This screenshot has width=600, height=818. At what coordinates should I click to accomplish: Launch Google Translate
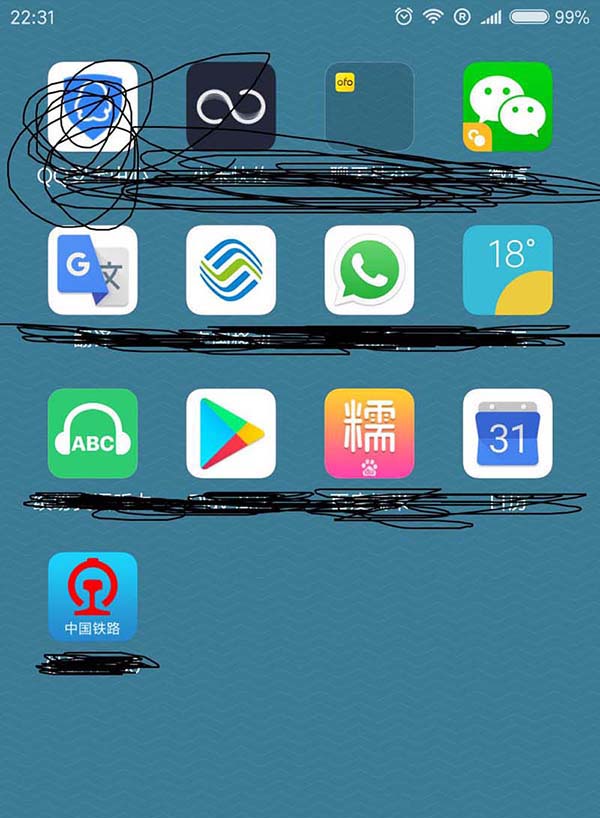(x=93, y=270)
